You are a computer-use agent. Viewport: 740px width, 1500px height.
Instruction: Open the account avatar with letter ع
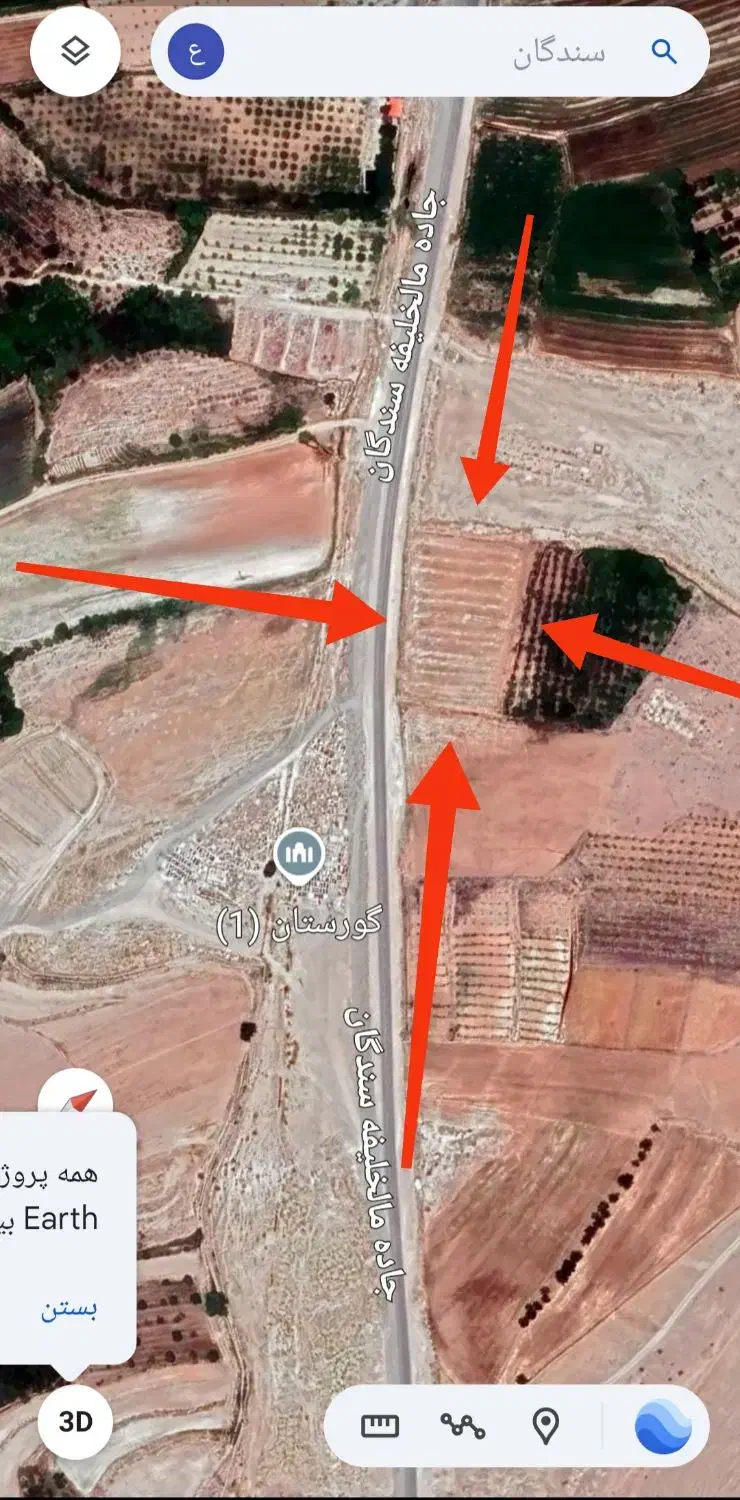(196, 52)
